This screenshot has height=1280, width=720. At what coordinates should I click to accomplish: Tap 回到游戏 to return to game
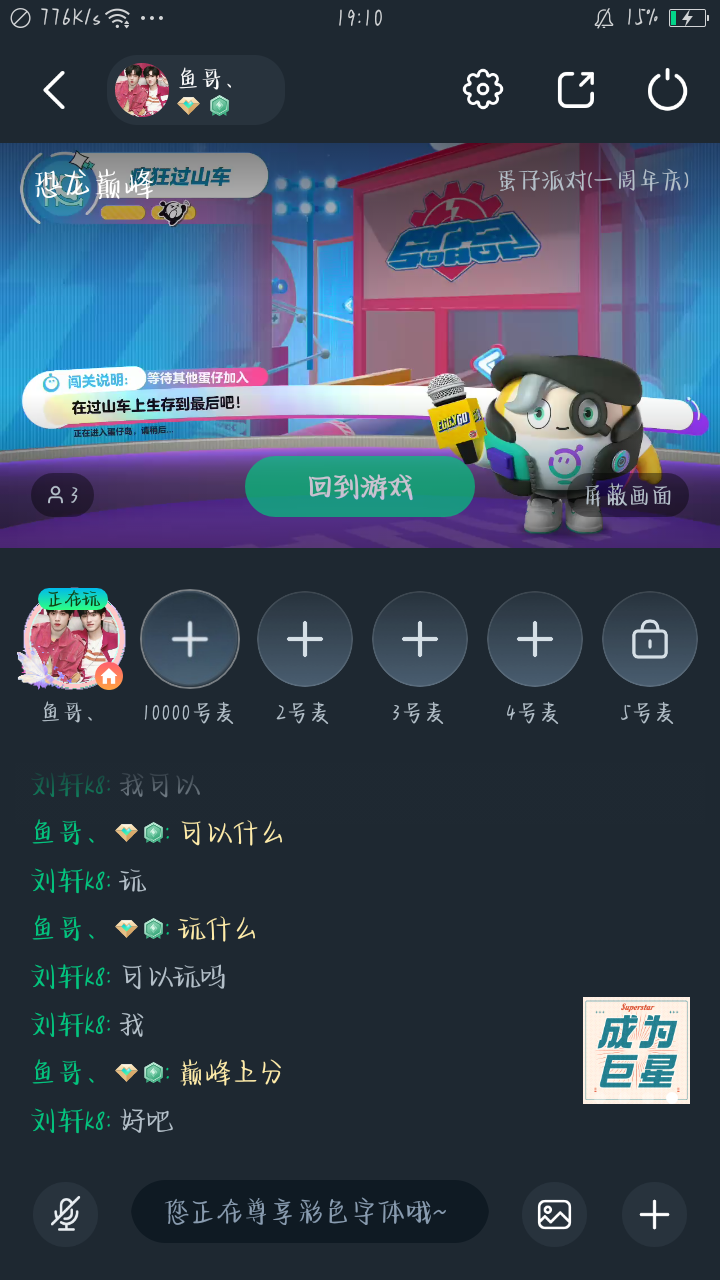[360, 487]
